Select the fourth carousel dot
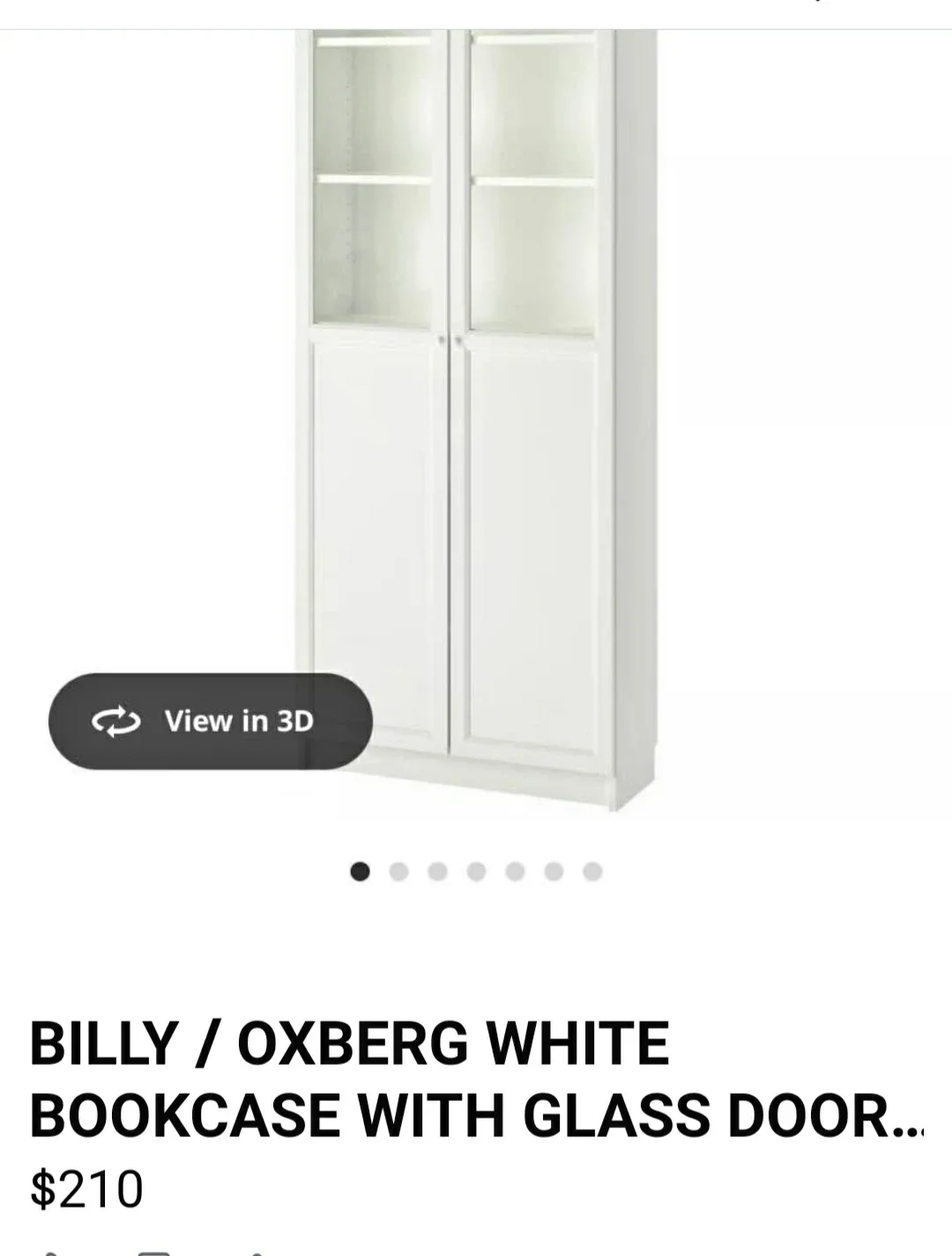 [476, 872]
